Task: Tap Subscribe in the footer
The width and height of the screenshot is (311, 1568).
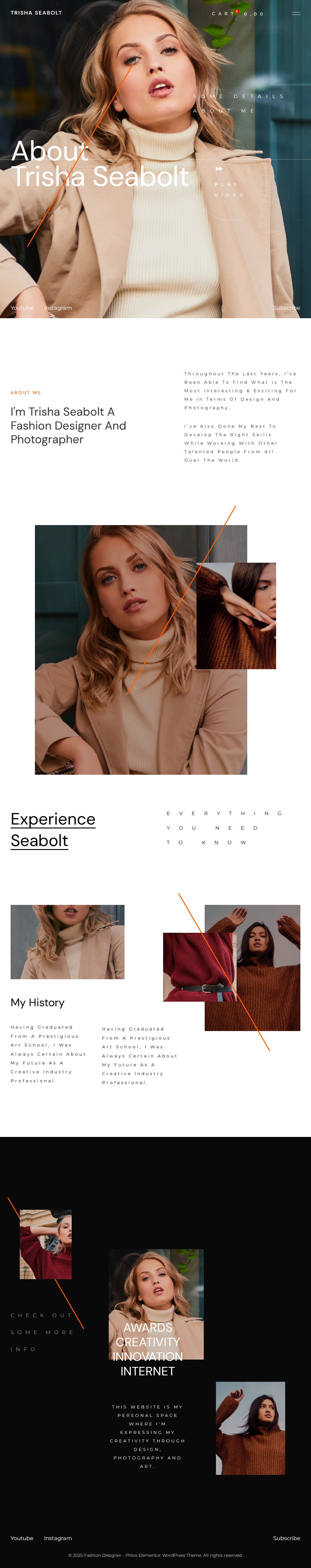Action: point(286,1538)
